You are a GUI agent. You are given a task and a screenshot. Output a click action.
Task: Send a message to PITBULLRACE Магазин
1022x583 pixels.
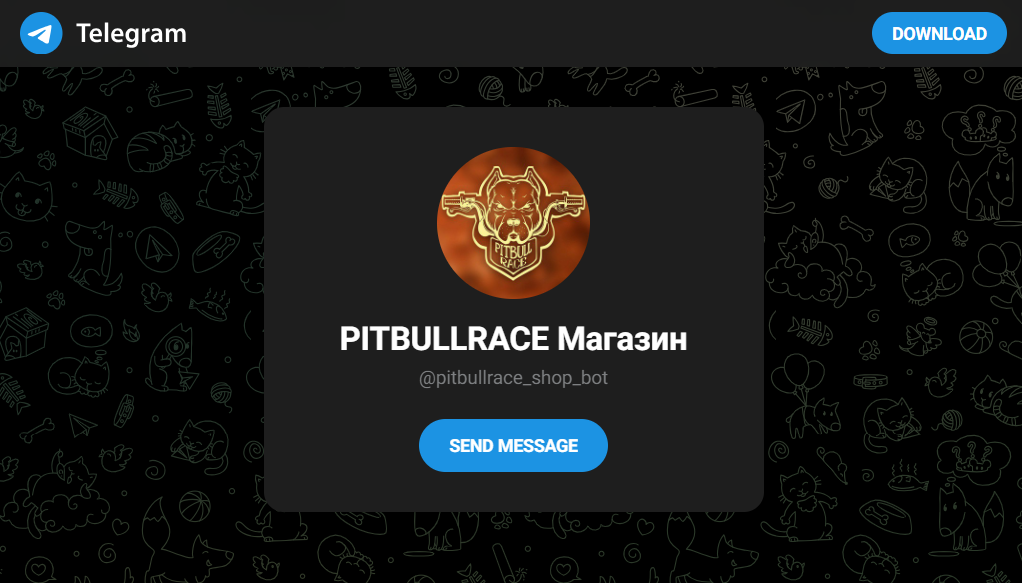513,445
